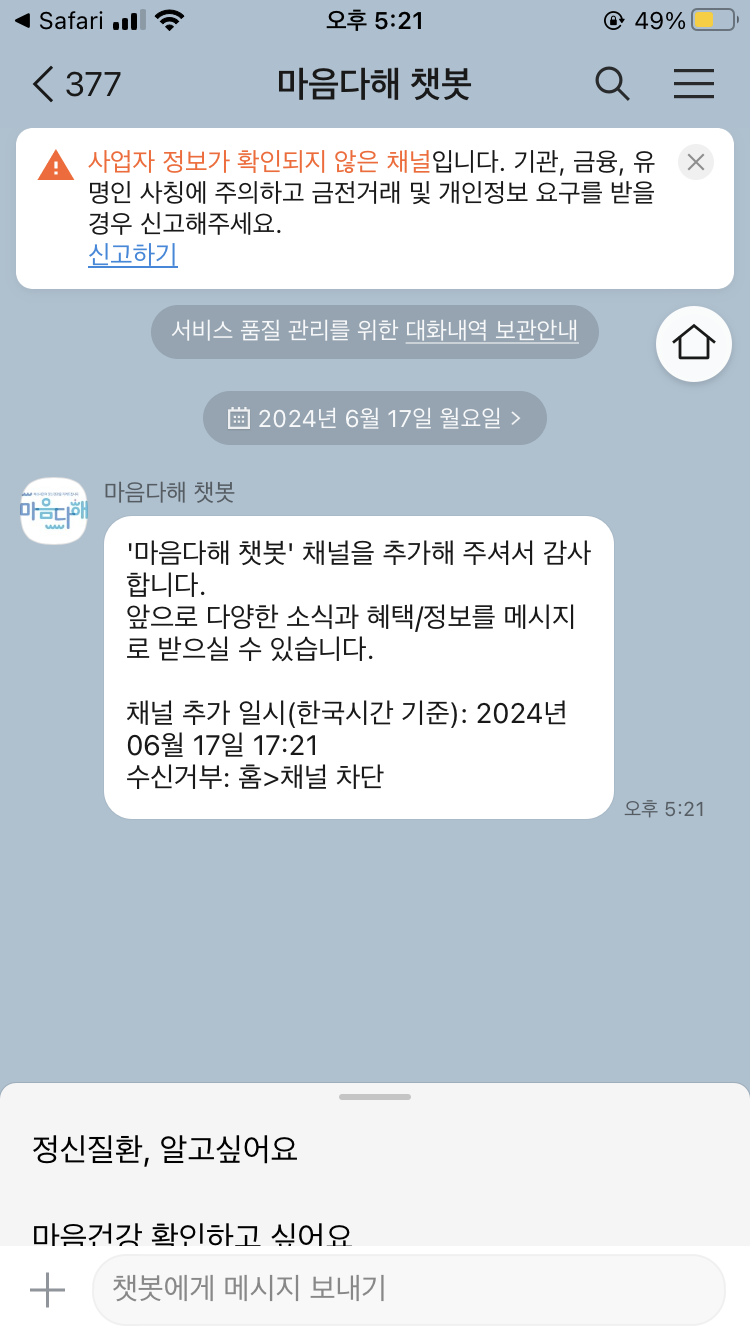This screenshot has height=1334, width=750.
Task: Tap the chatbot home button
Action: point(694,343)
